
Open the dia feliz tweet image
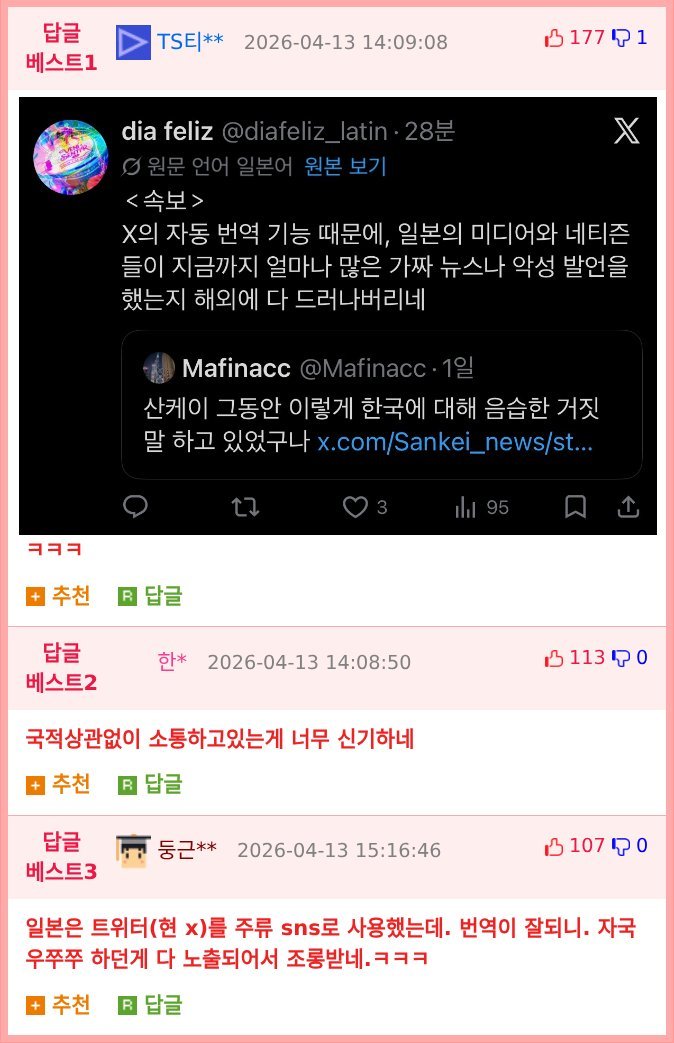338,315
